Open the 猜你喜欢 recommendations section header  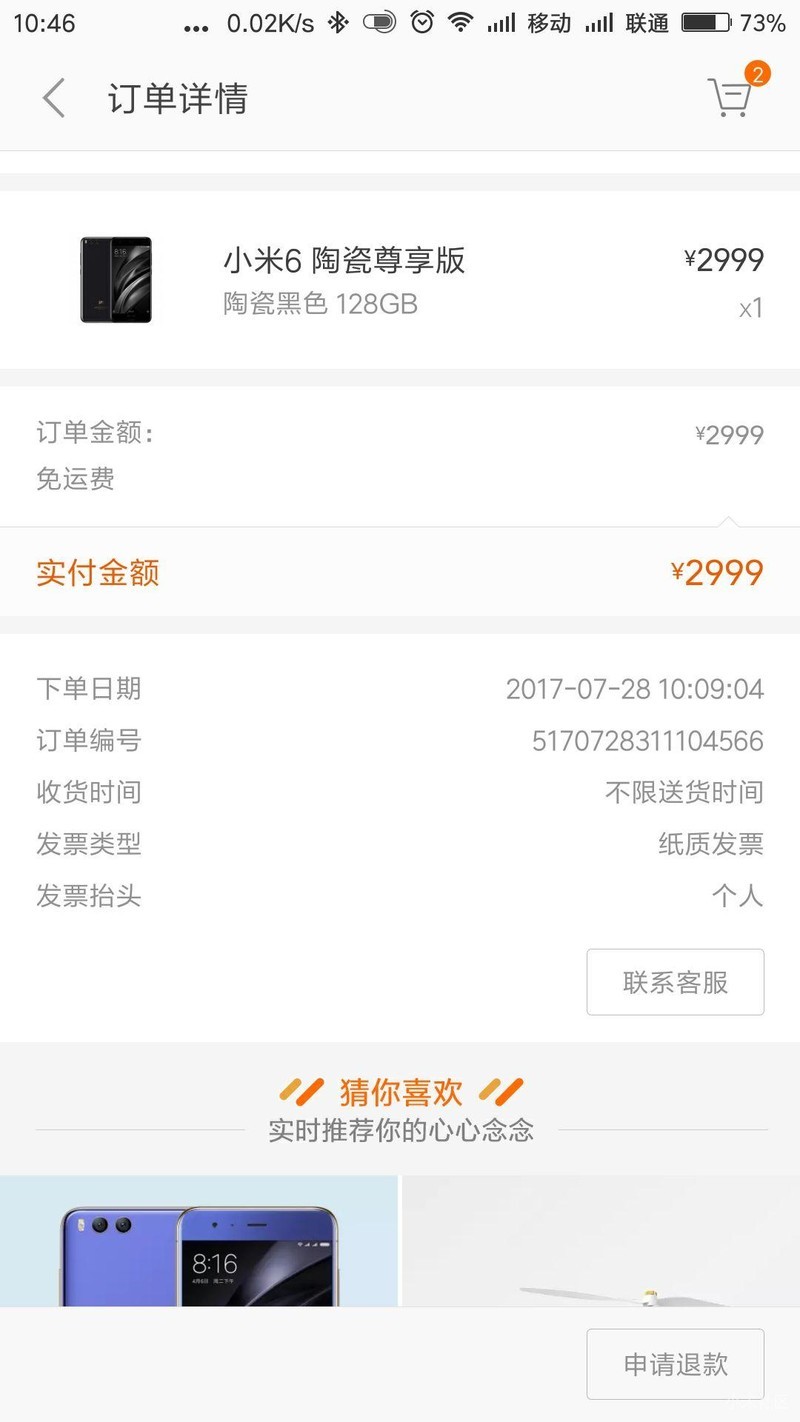point(400,1090)
